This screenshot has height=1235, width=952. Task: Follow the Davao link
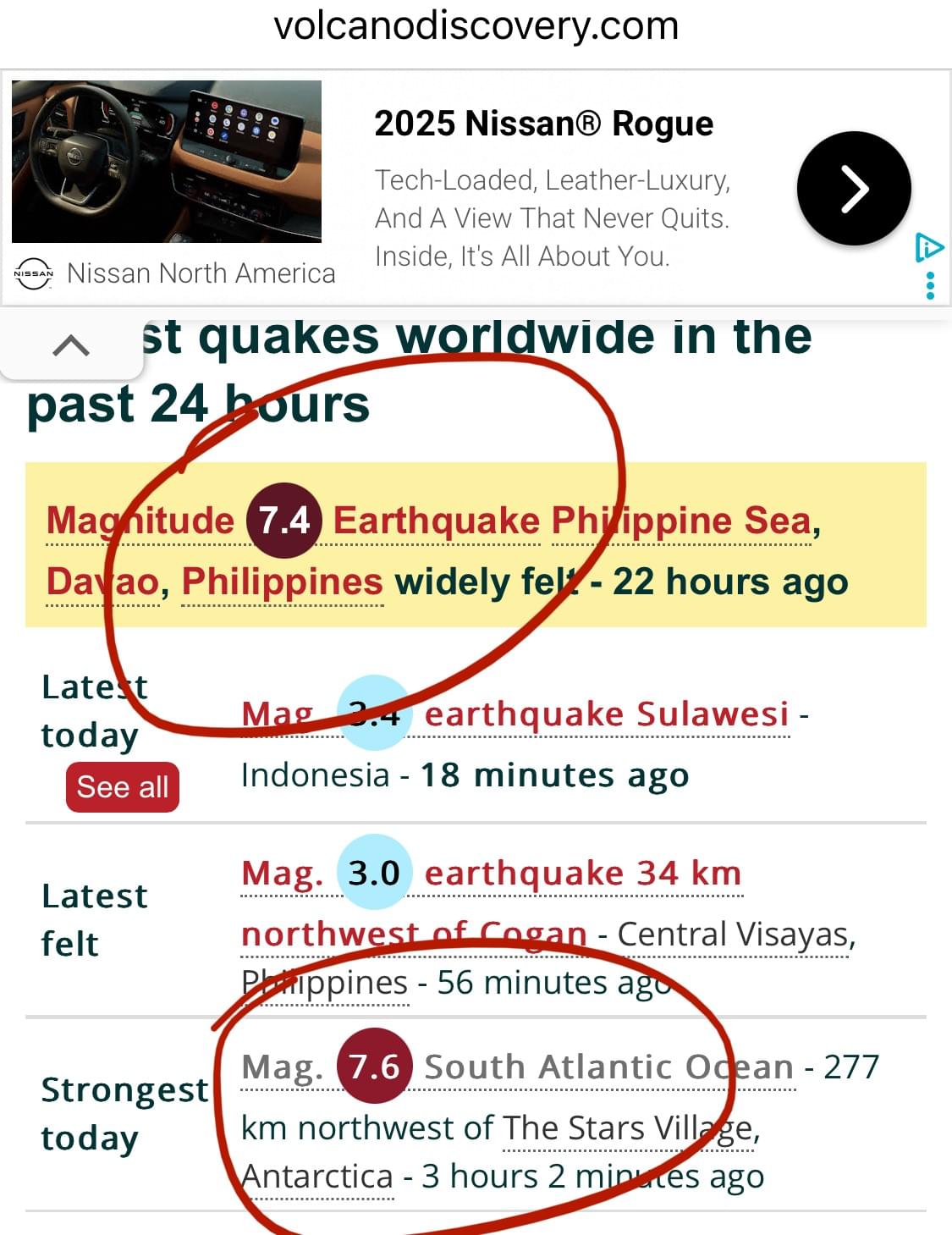102,582
